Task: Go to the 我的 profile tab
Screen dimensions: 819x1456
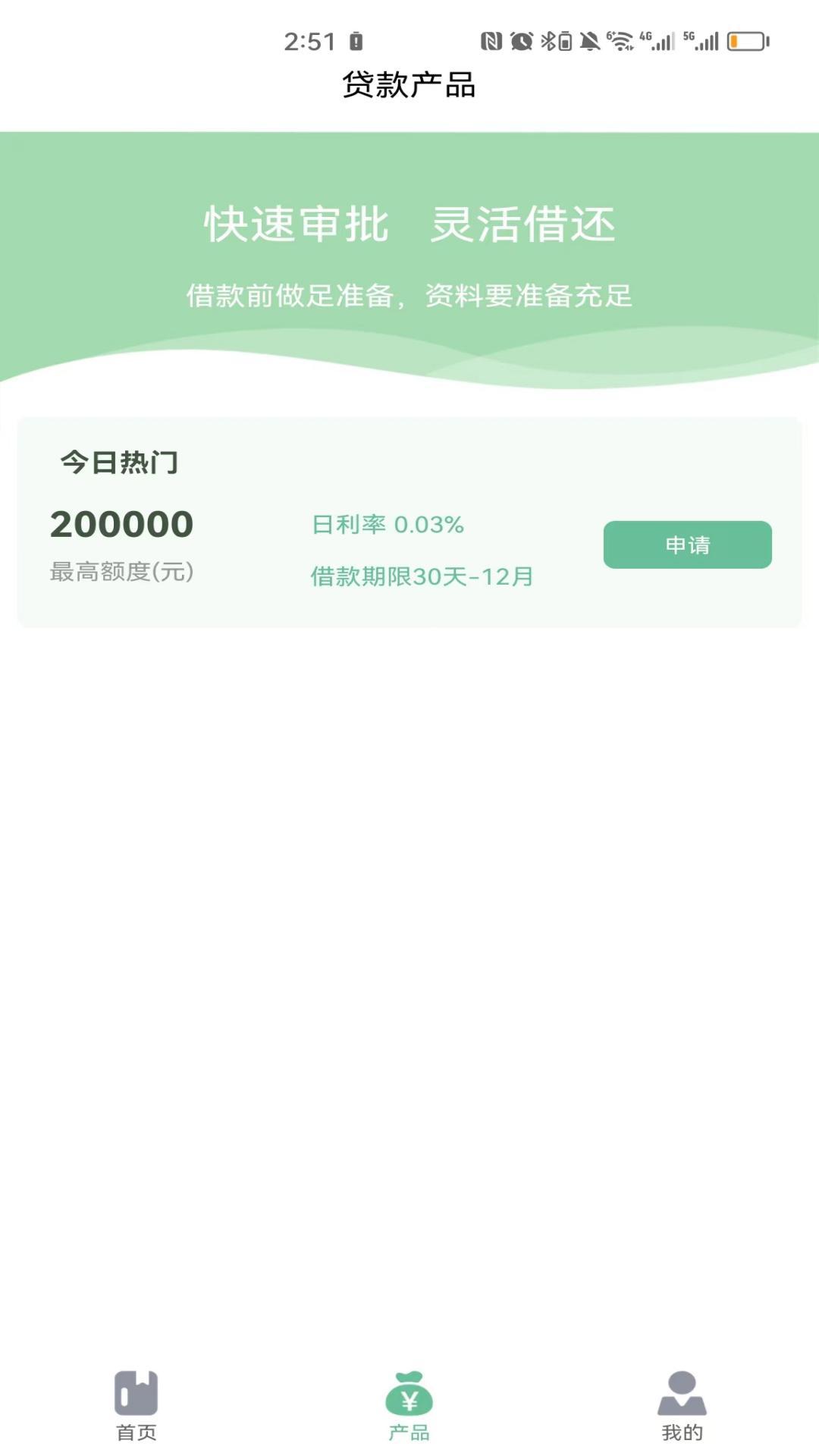Action: click(x=682, y=1406)
